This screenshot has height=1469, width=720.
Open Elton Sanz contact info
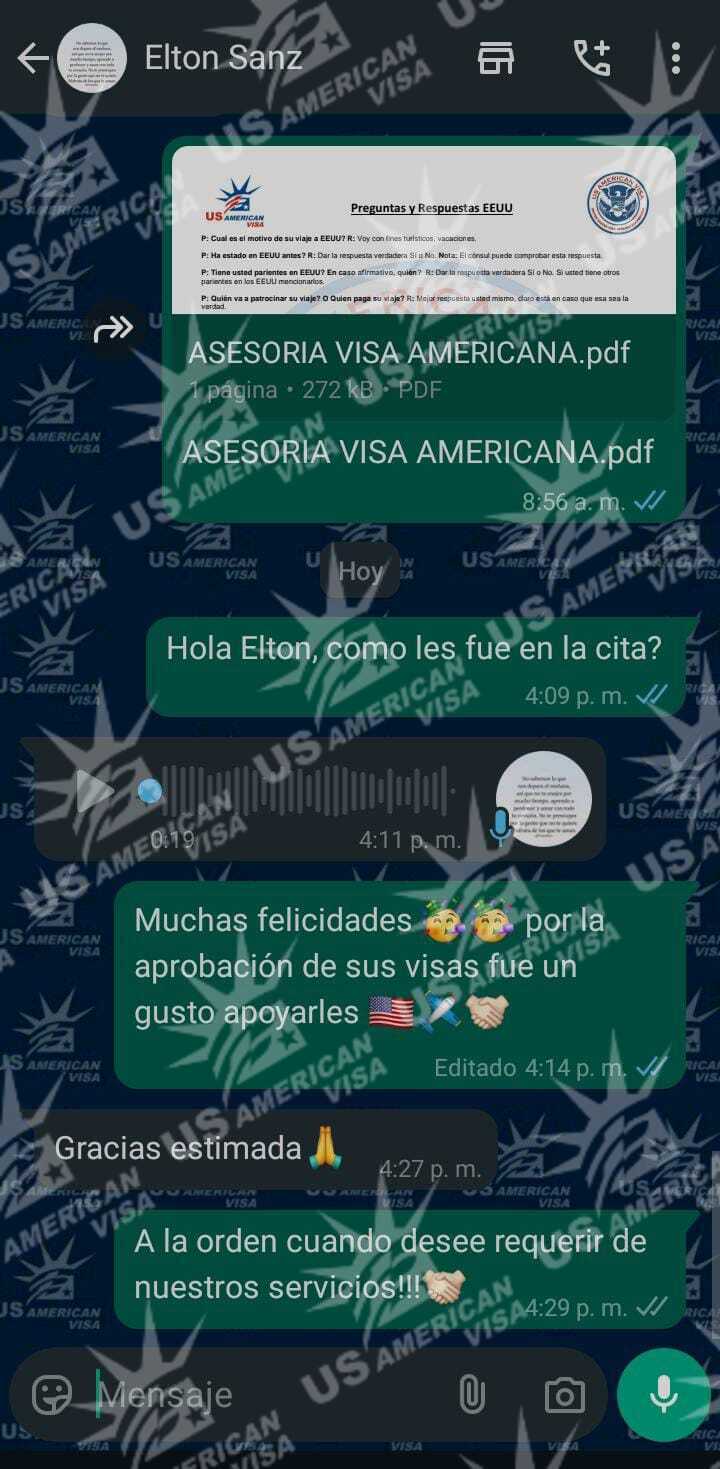(x=223, y=58)
